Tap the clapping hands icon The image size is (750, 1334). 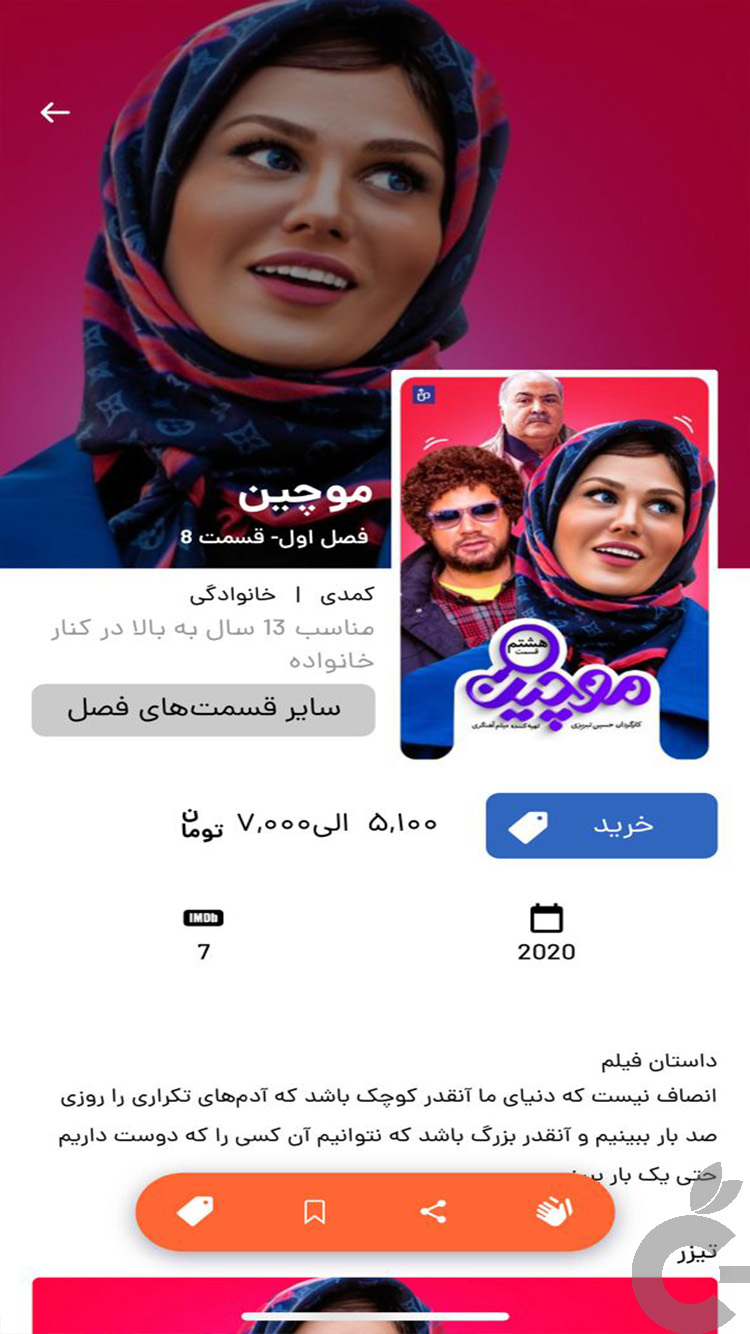[x=552, y=1212]
